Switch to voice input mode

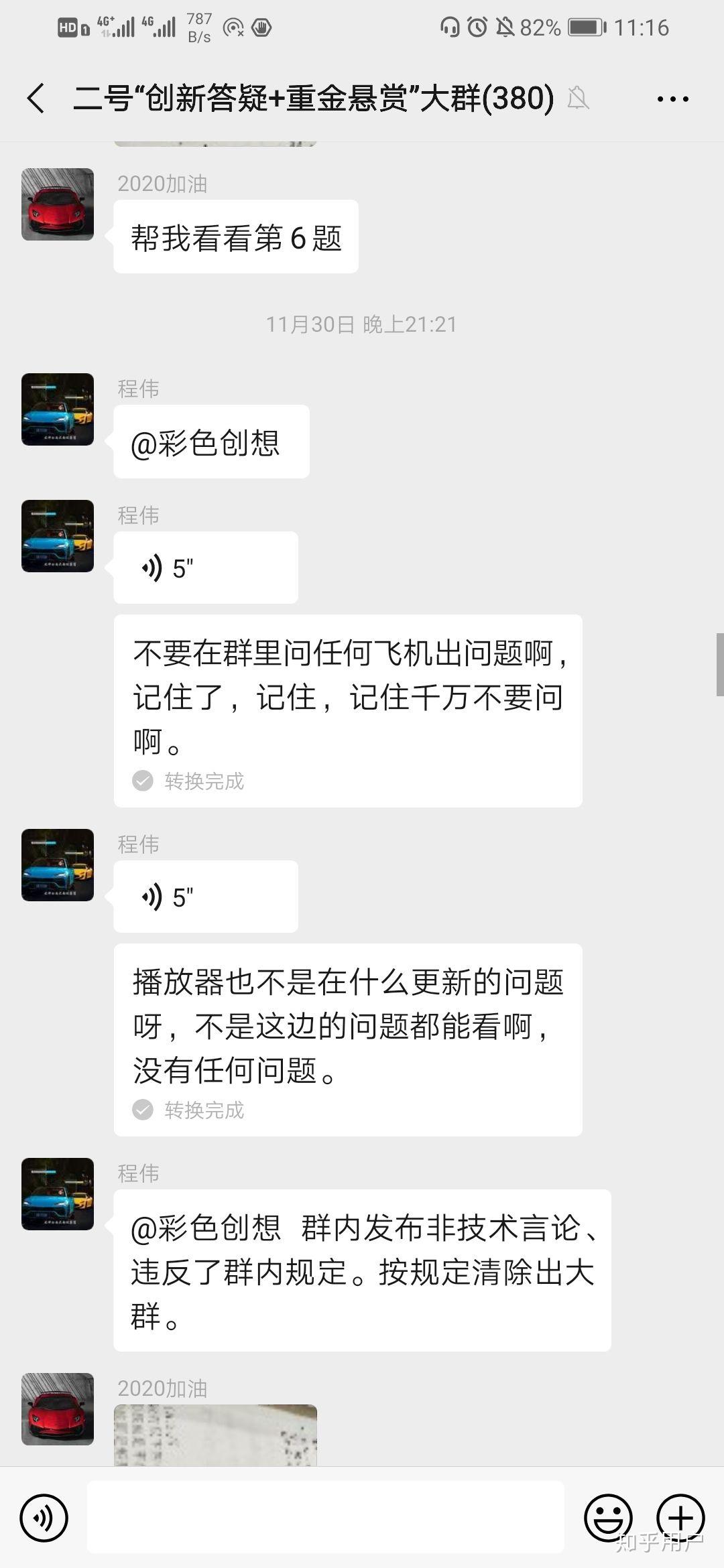44,1518
